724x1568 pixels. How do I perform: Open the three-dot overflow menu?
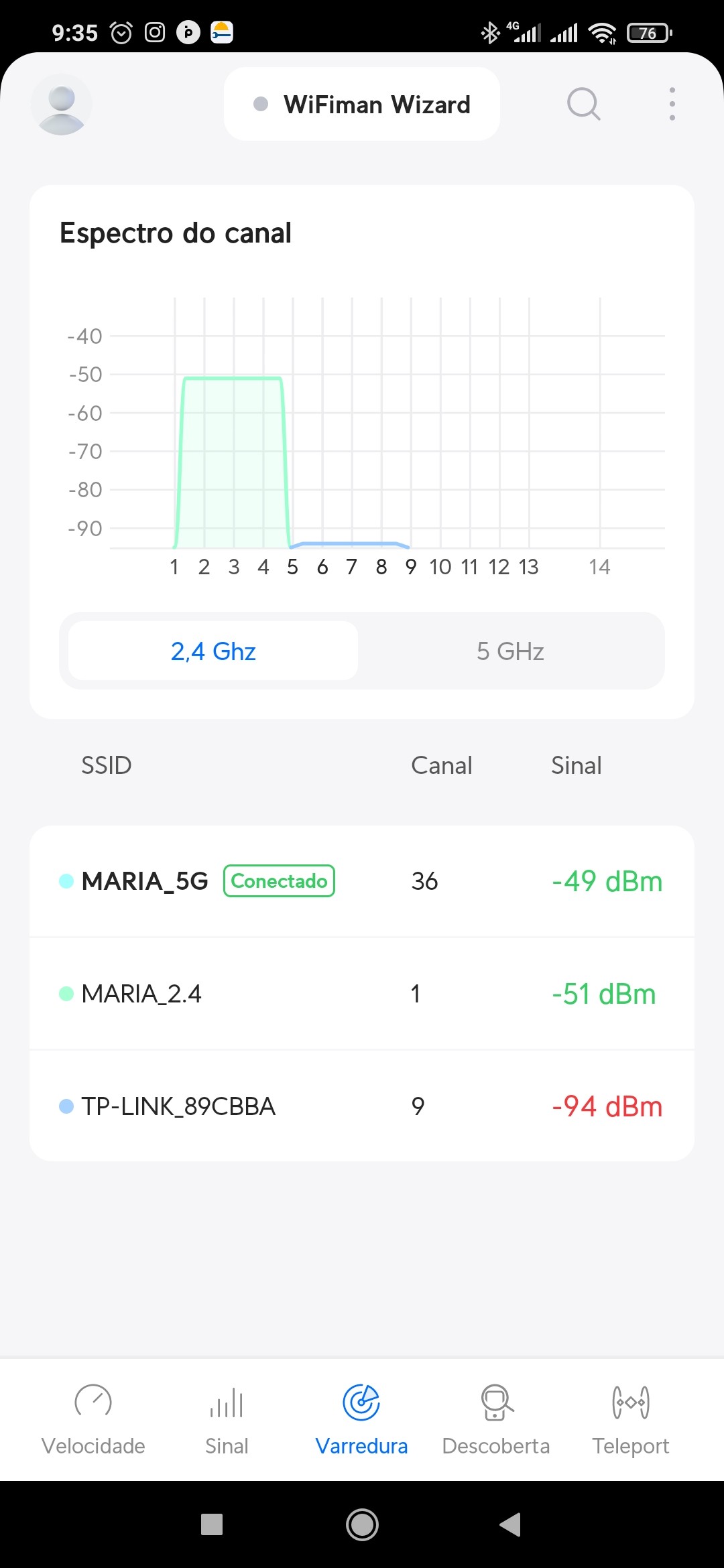(x=672, y=105)
